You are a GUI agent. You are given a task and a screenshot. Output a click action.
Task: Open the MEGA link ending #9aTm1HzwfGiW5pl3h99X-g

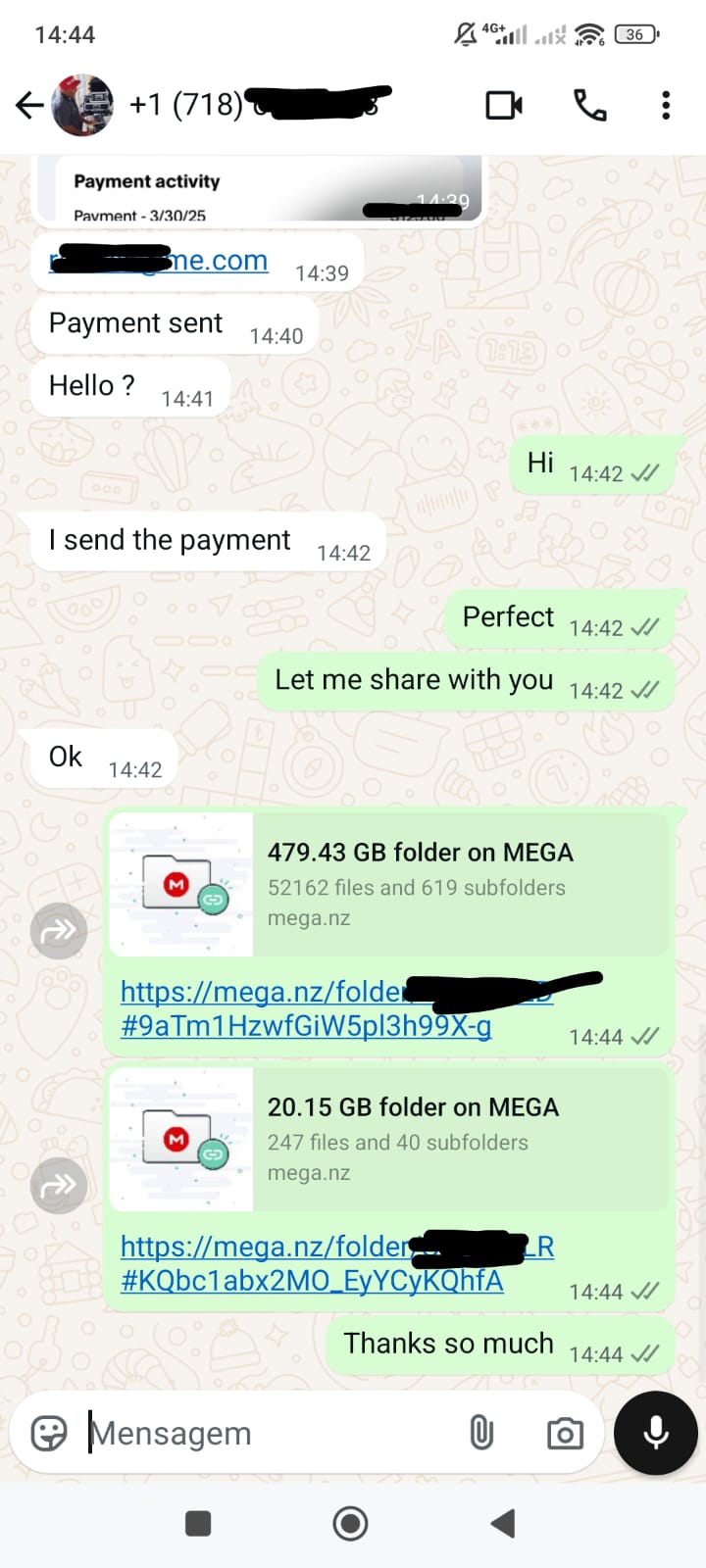(306, 1026)
